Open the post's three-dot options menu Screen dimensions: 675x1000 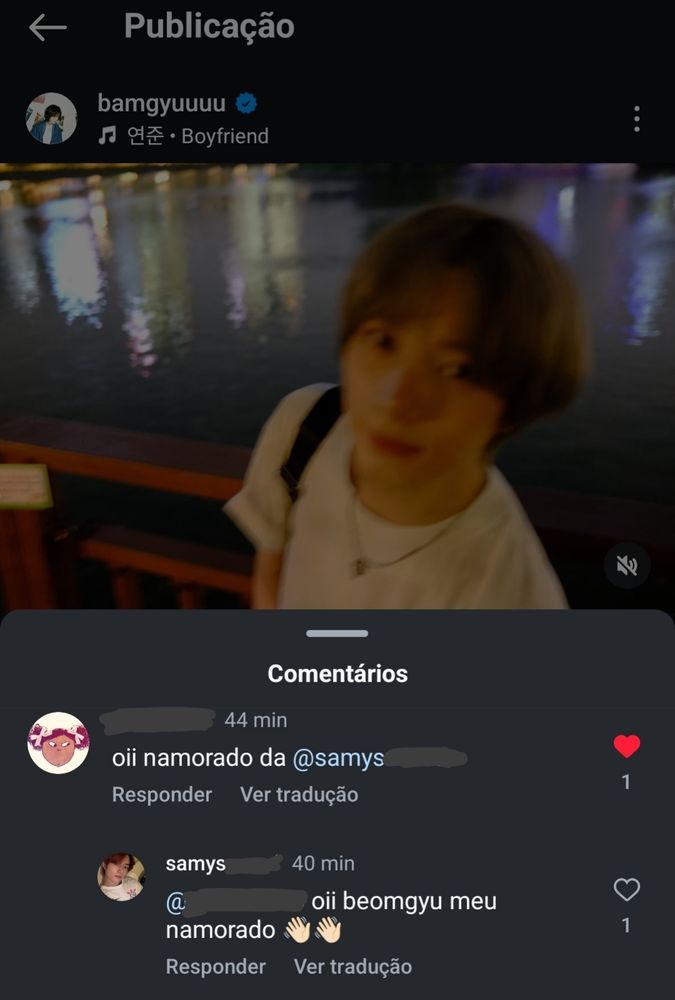pyautogui.click(x=636, y=119)
